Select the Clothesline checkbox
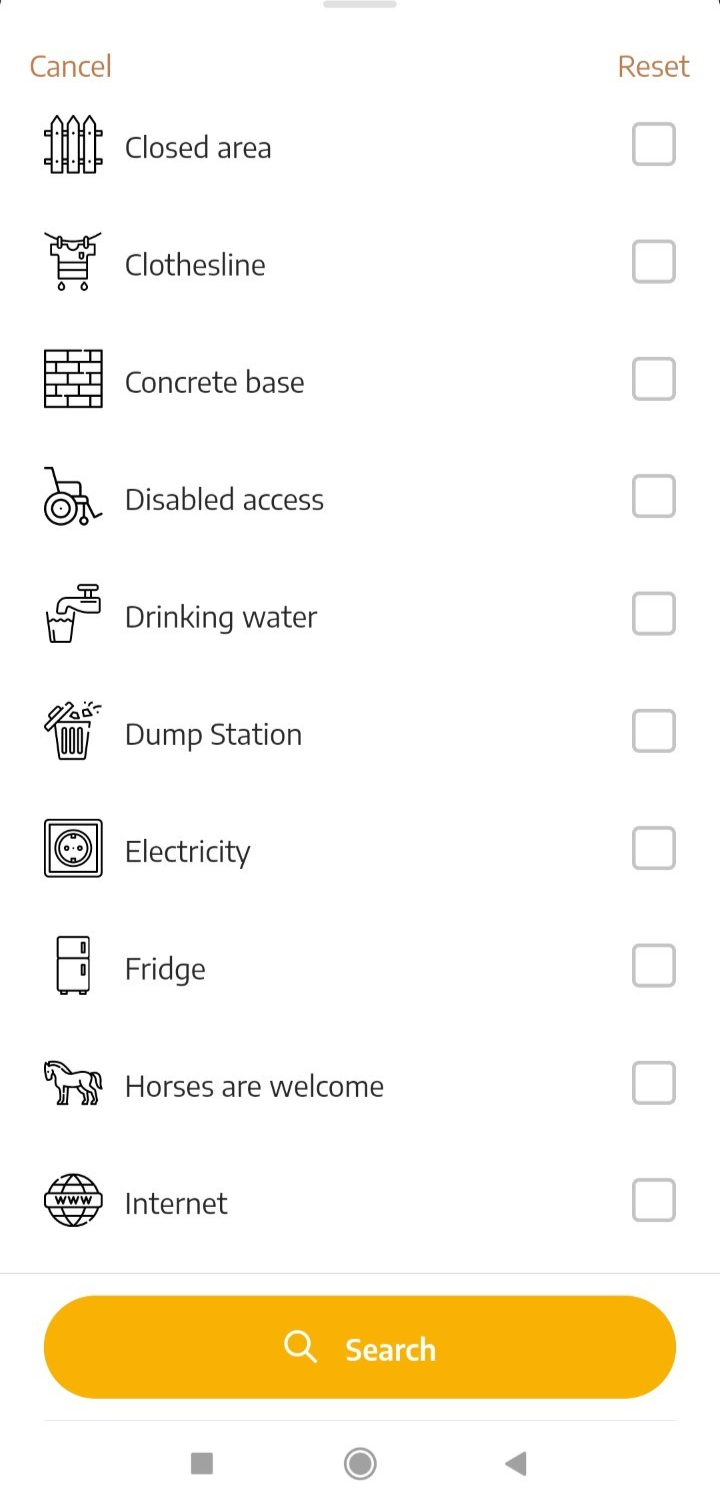Image resolution: width=720 pixels, height=1507 pixels. pyautogui.click(x=654, y=262)
